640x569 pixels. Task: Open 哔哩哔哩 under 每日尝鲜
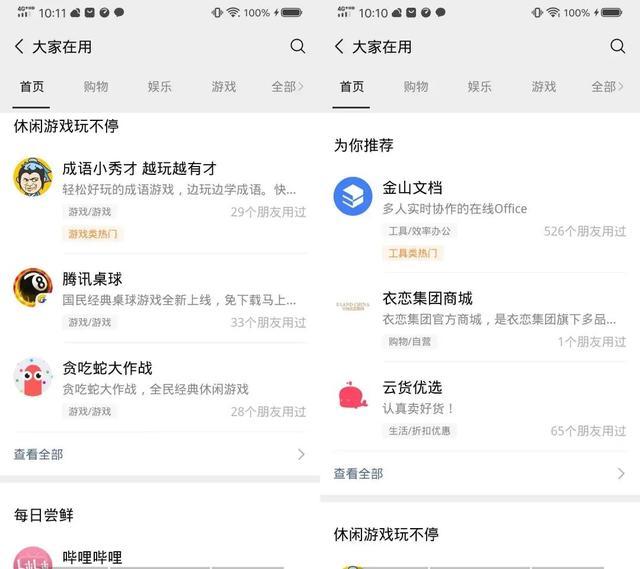point(92,557)
